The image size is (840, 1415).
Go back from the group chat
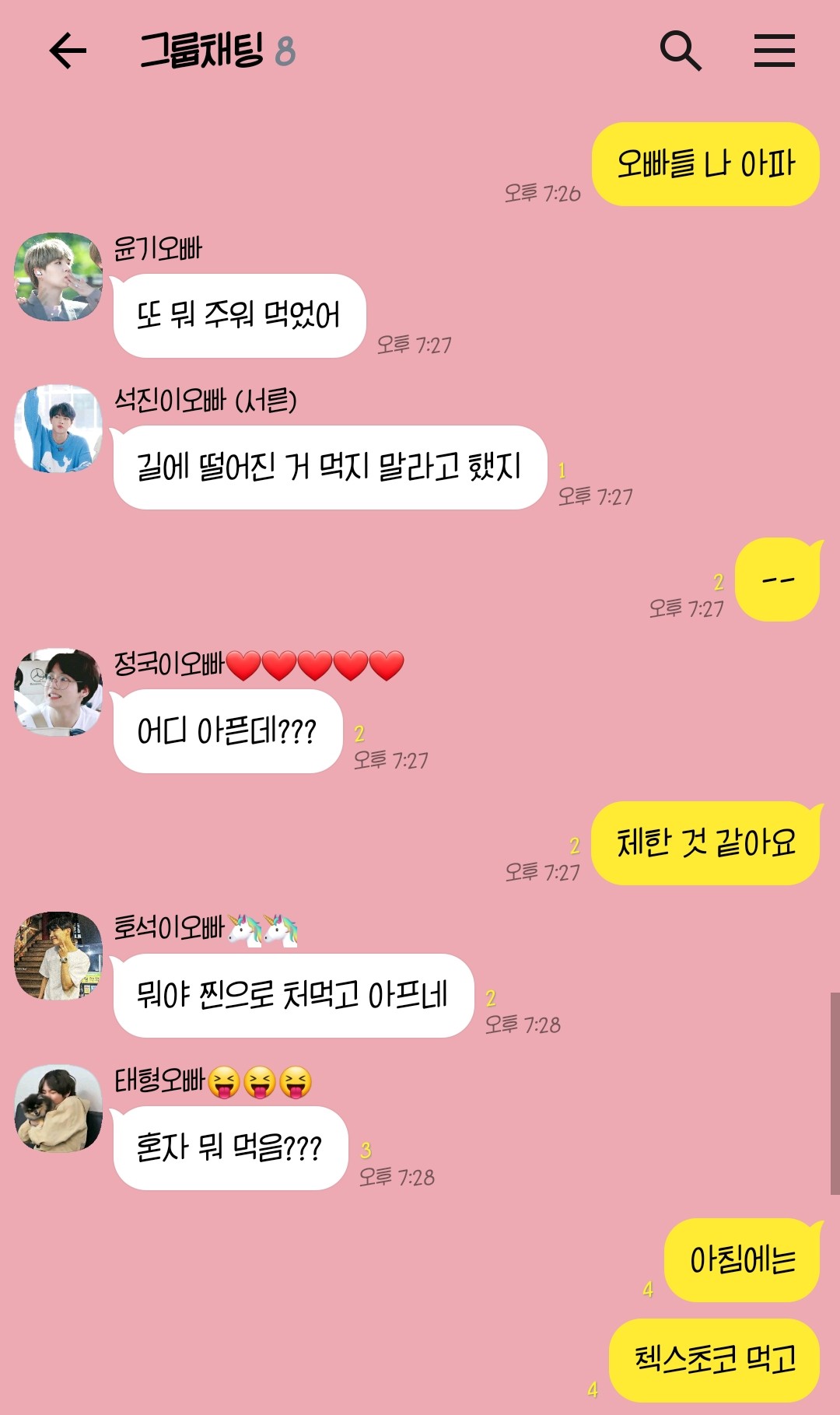[x=67, y=51]
